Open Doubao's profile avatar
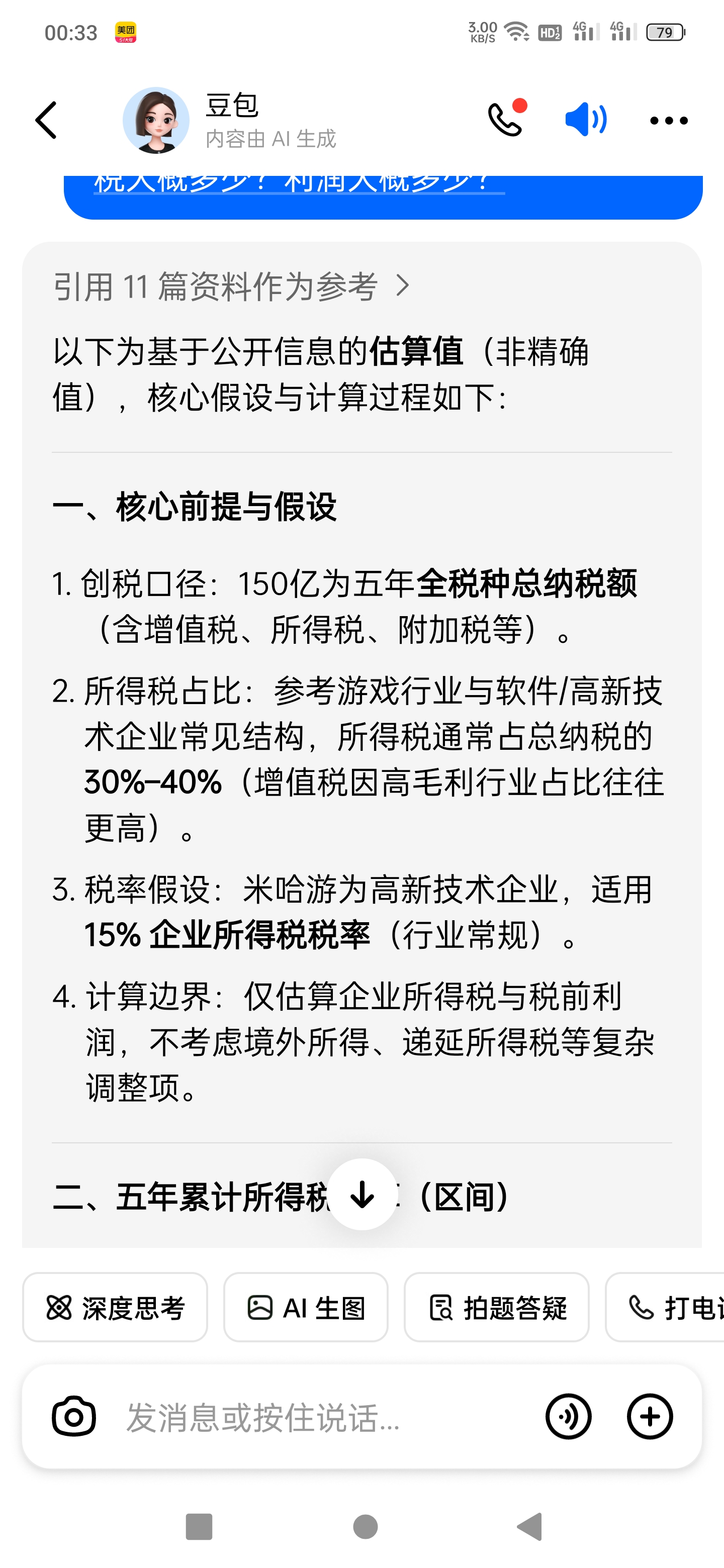Image resolution: width=724 pixels, height=1568 pixels. [x=156, y=120]
